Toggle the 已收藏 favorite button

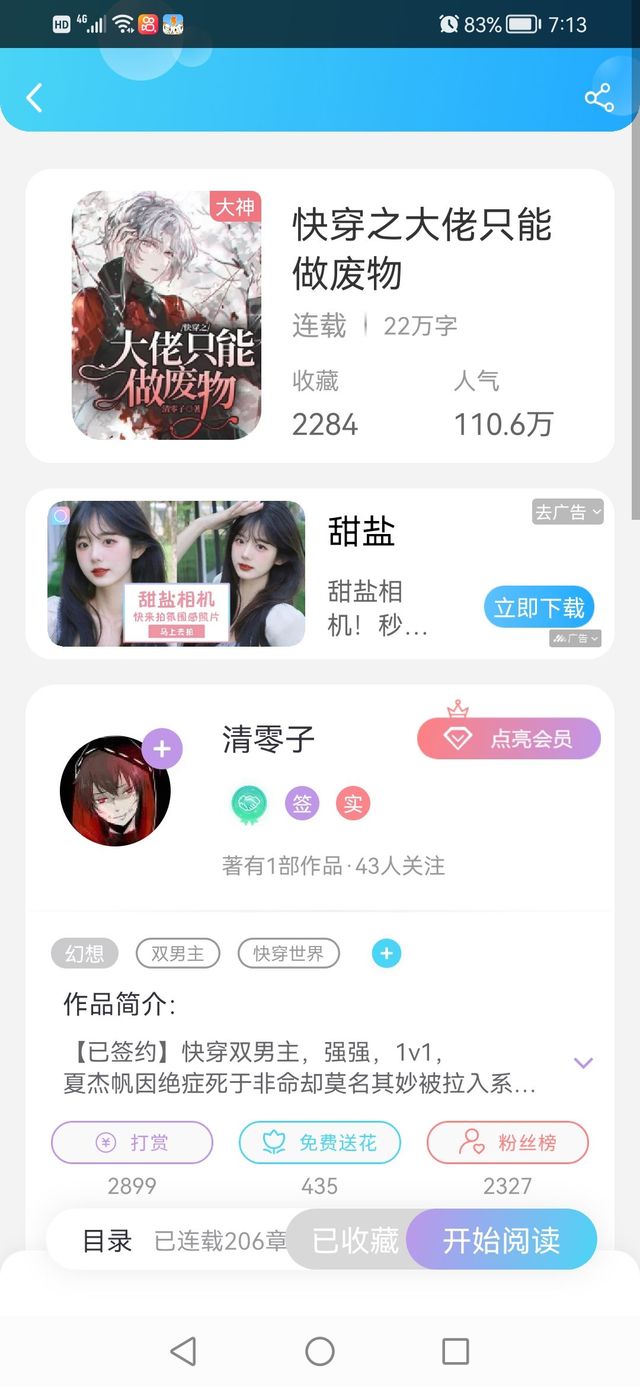(x=355, y=1240)
